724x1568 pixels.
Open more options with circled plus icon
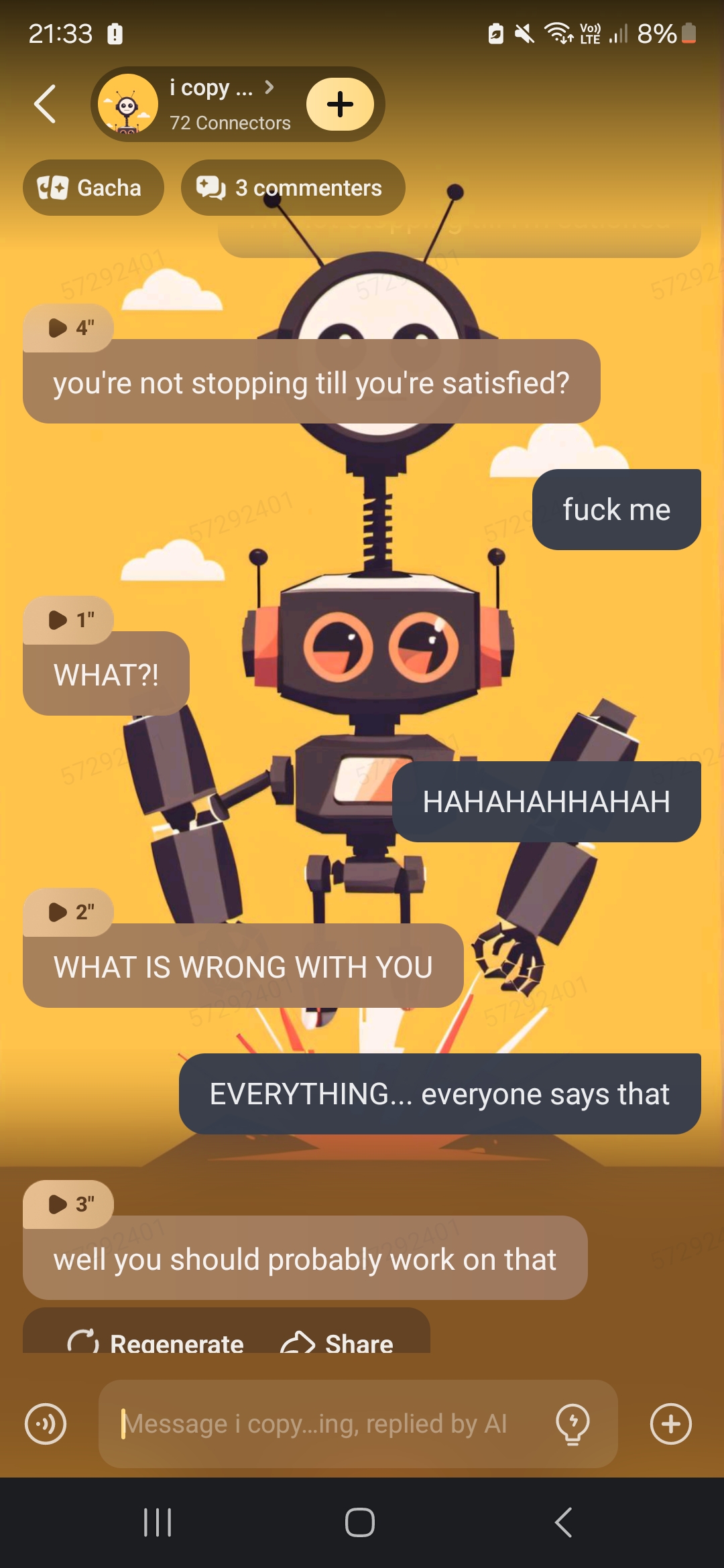pyautogui.click(x=670, y=1424)
